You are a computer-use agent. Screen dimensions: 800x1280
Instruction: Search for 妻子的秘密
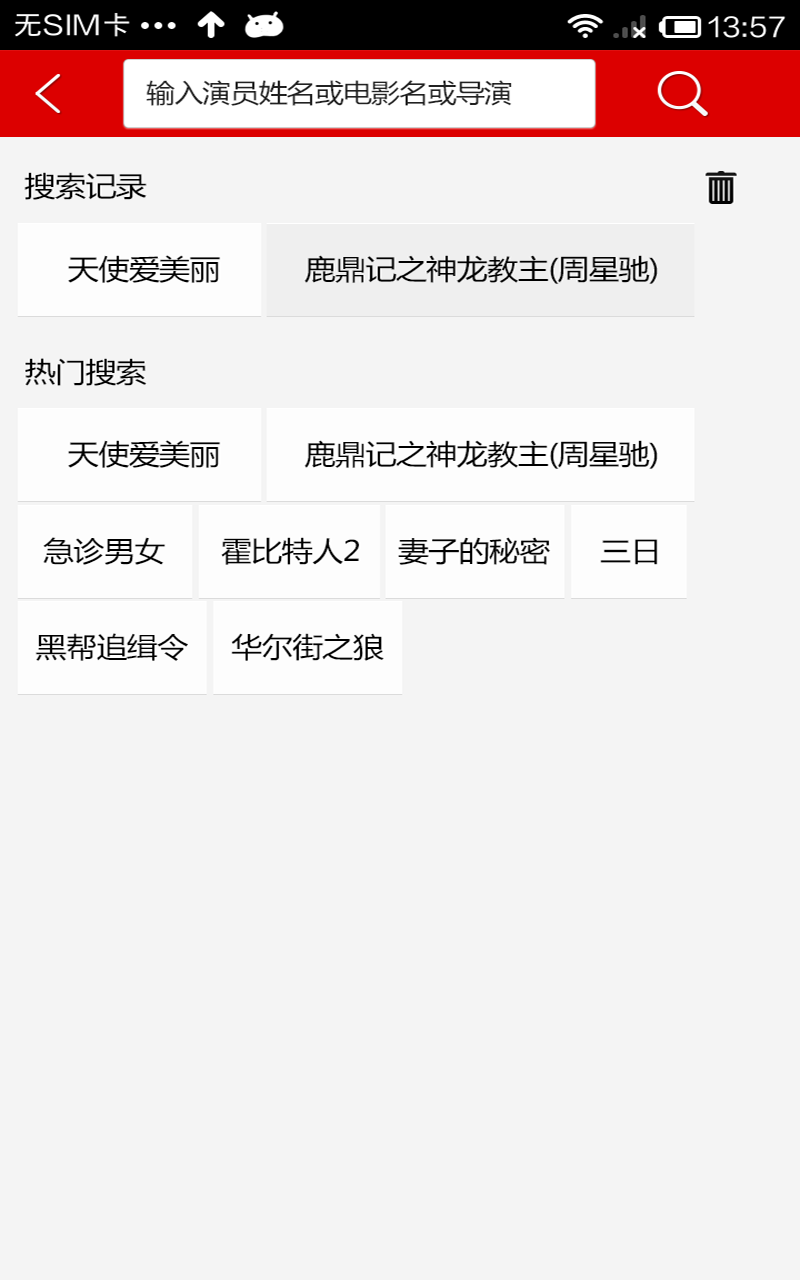pos(474,550)
